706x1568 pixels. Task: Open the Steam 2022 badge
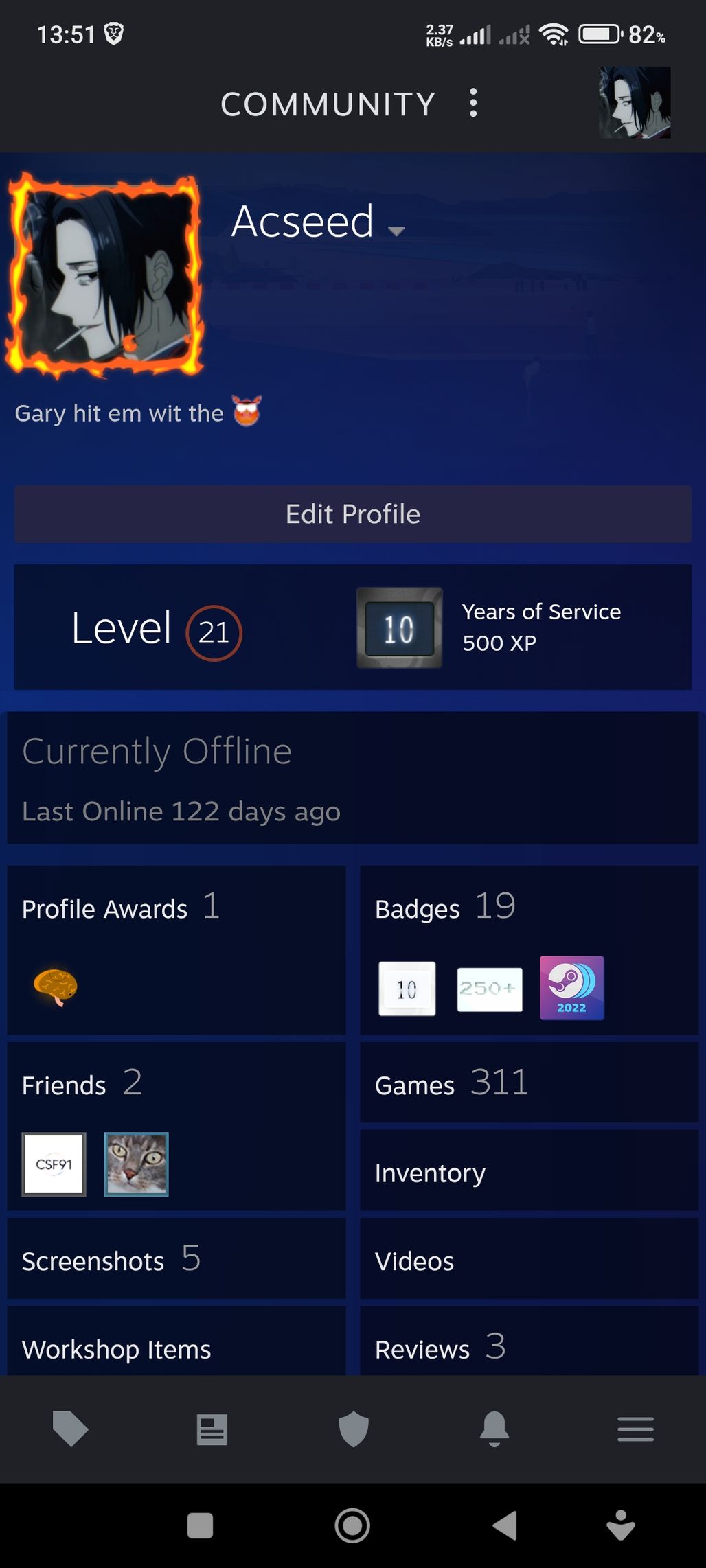click(x=571, y=988)
